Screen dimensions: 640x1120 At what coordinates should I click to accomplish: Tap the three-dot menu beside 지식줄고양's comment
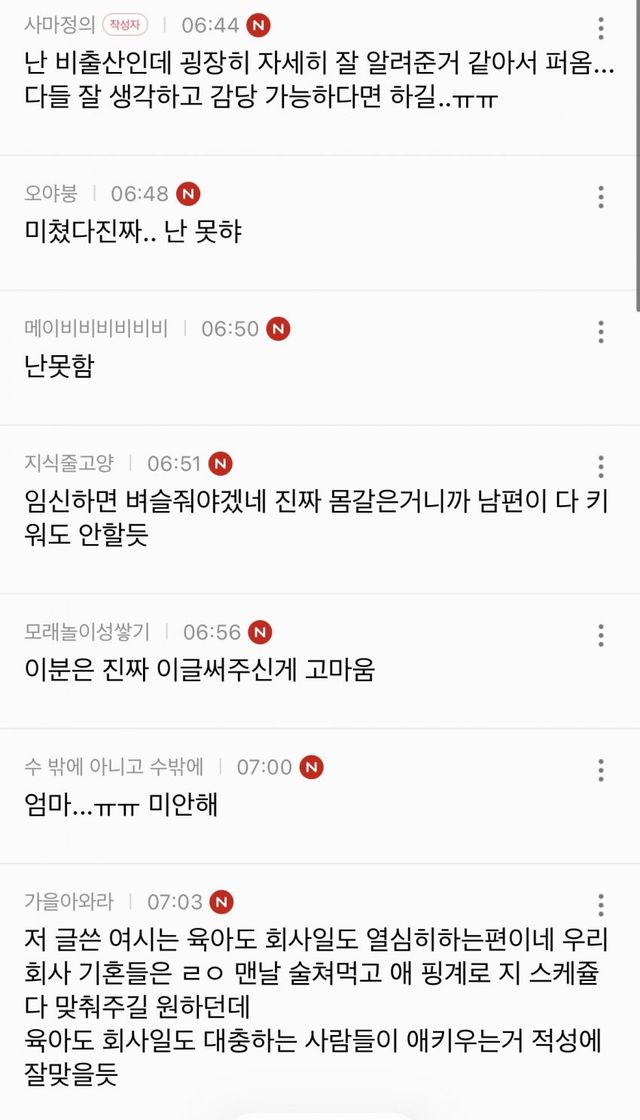pyautogui.click(x=600, y=467)
